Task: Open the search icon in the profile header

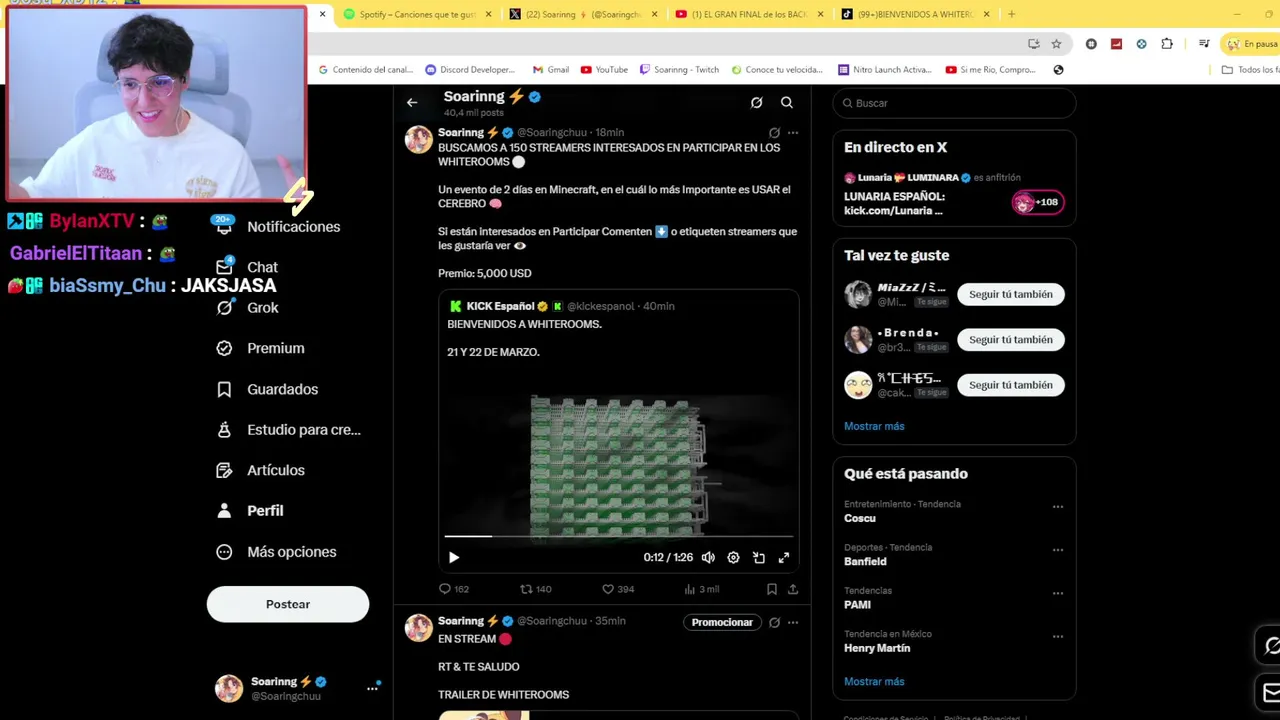Action: 787,102
